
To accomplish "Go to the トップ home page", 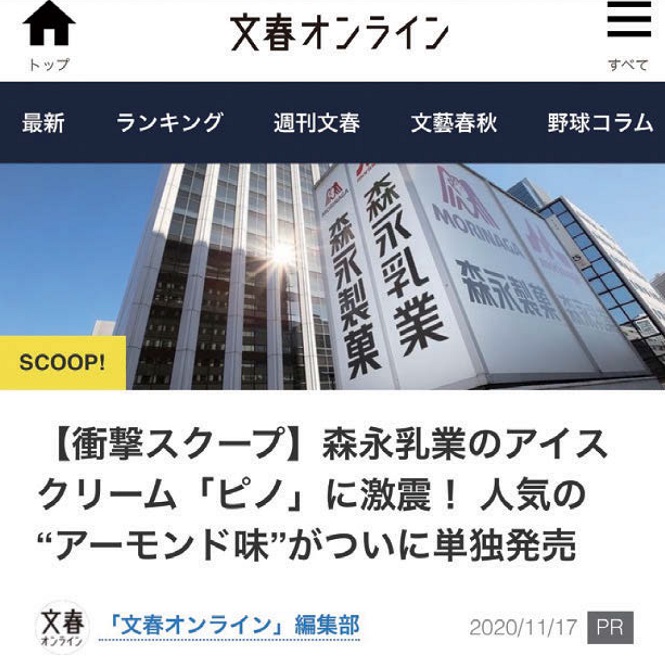I will click(49, 36).
